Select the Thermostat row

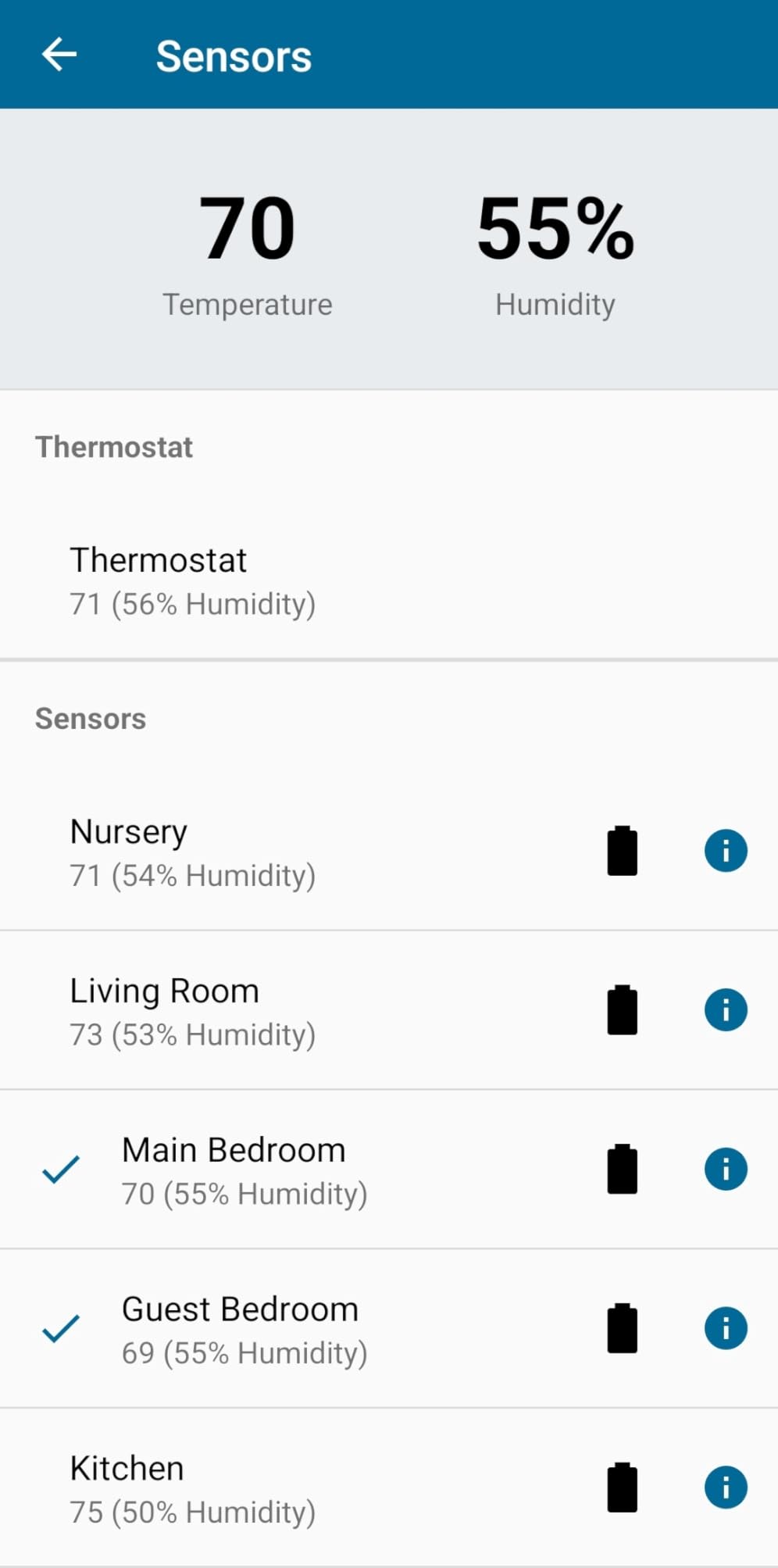tap(389, 581)
